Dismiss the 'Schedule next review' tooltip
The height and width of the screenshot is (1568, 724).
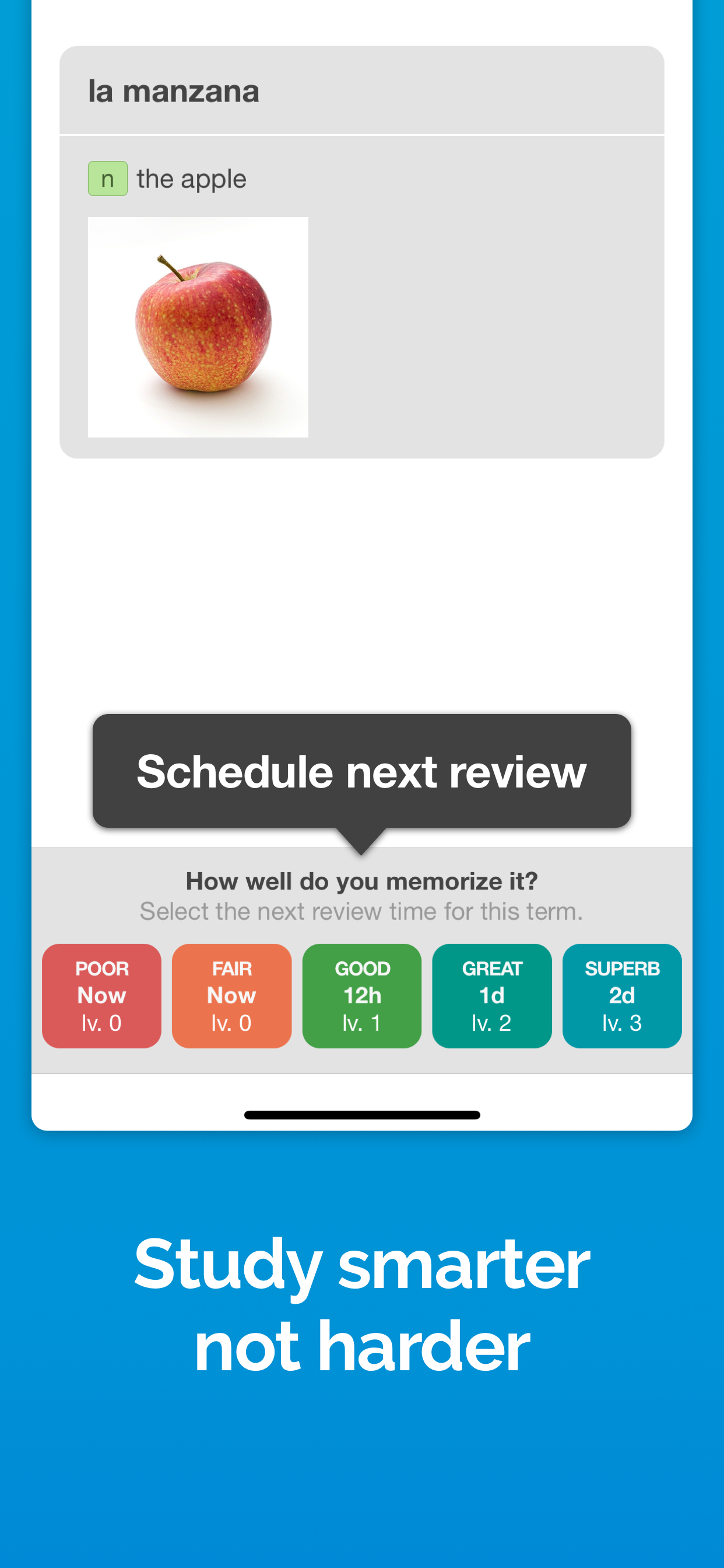[x=361, y=773]
